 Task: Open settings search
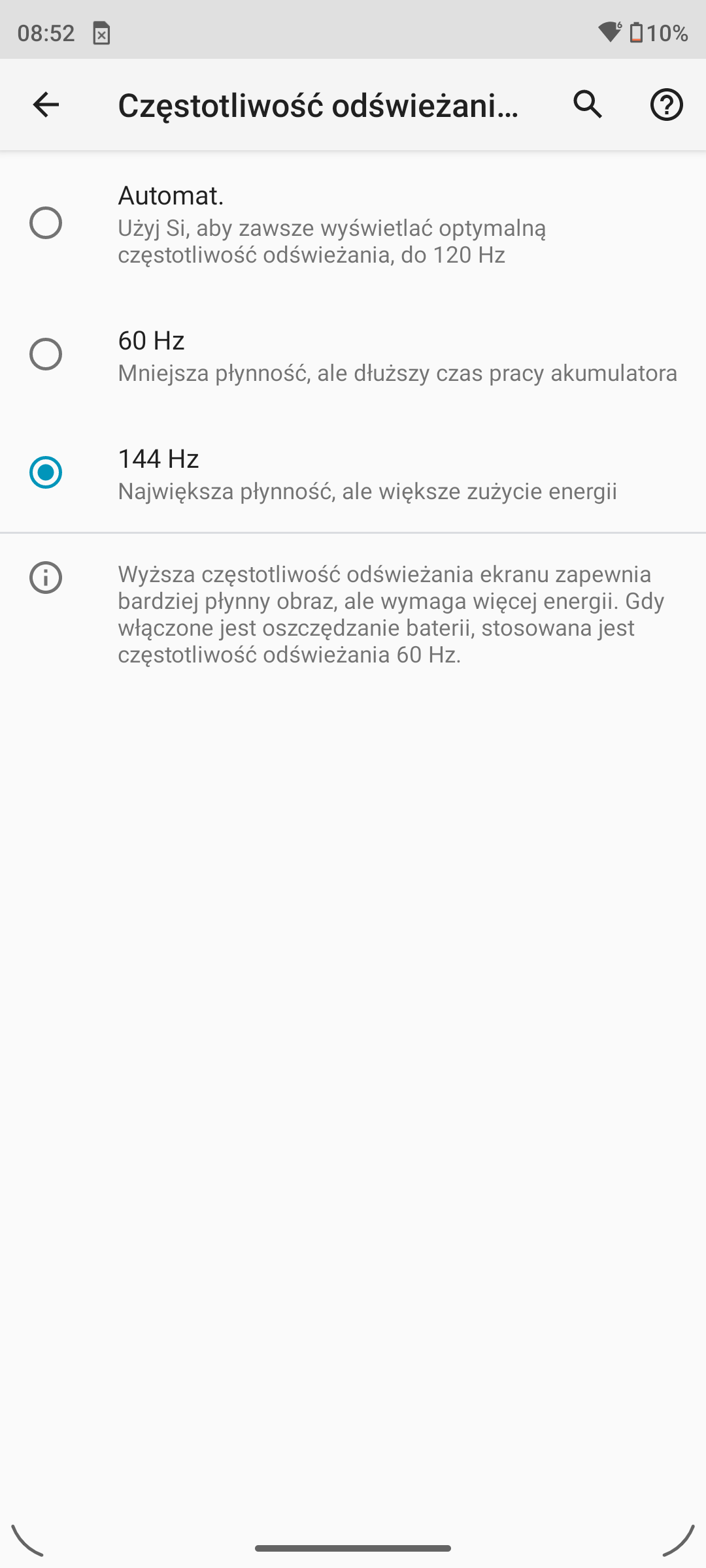588,105
